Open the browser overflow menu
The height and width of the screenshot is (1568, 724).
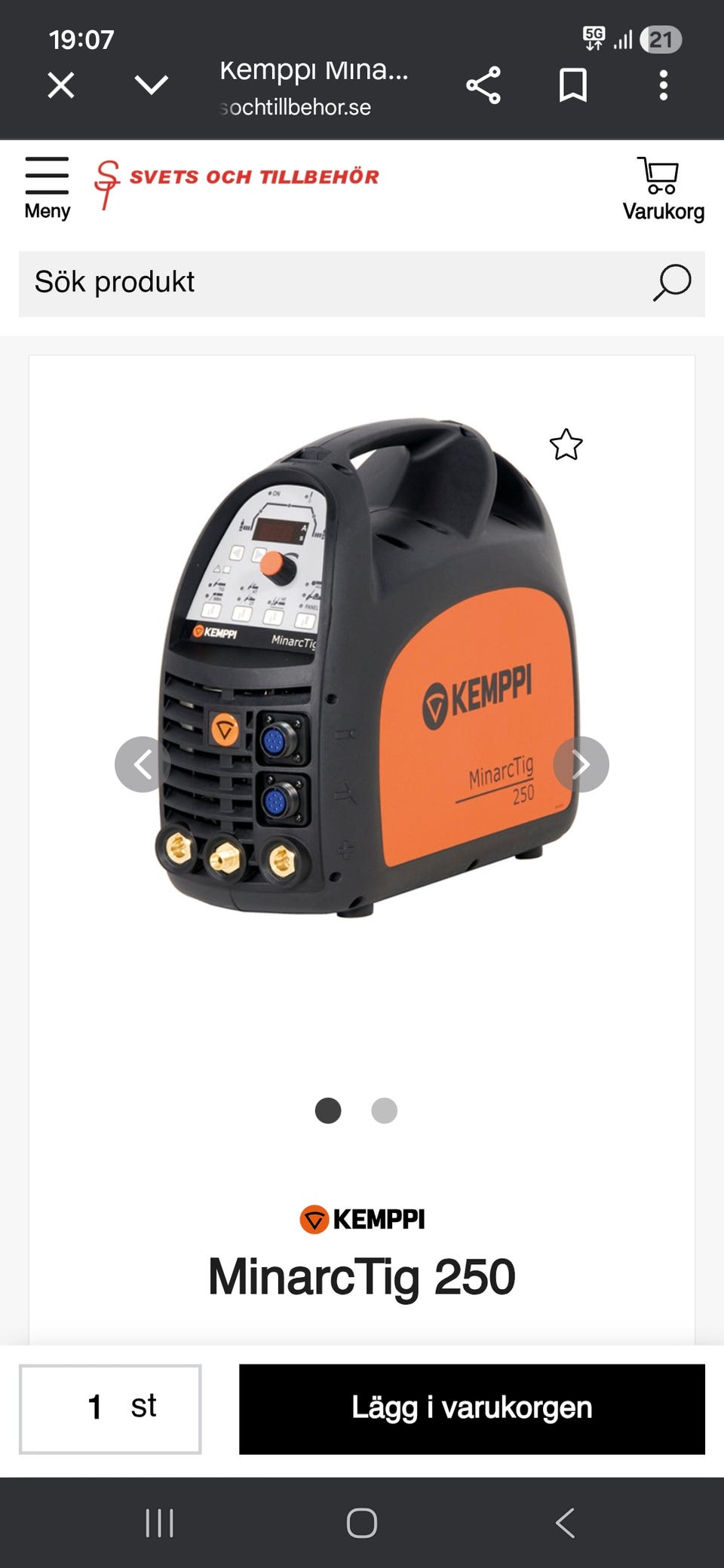[664, 85]
